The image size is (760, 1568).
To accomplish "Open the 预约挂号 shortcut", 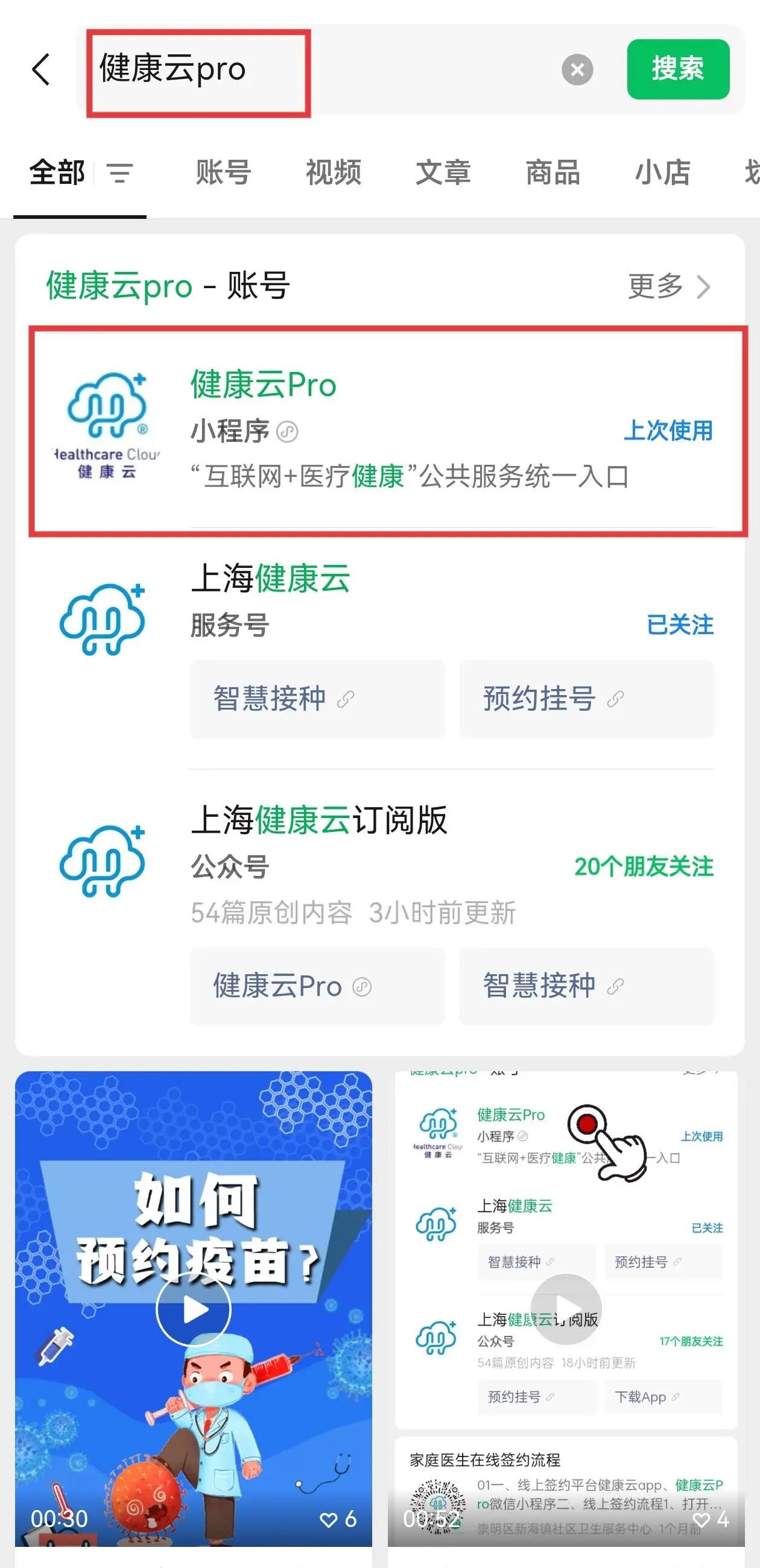I will tap(586, 699).
